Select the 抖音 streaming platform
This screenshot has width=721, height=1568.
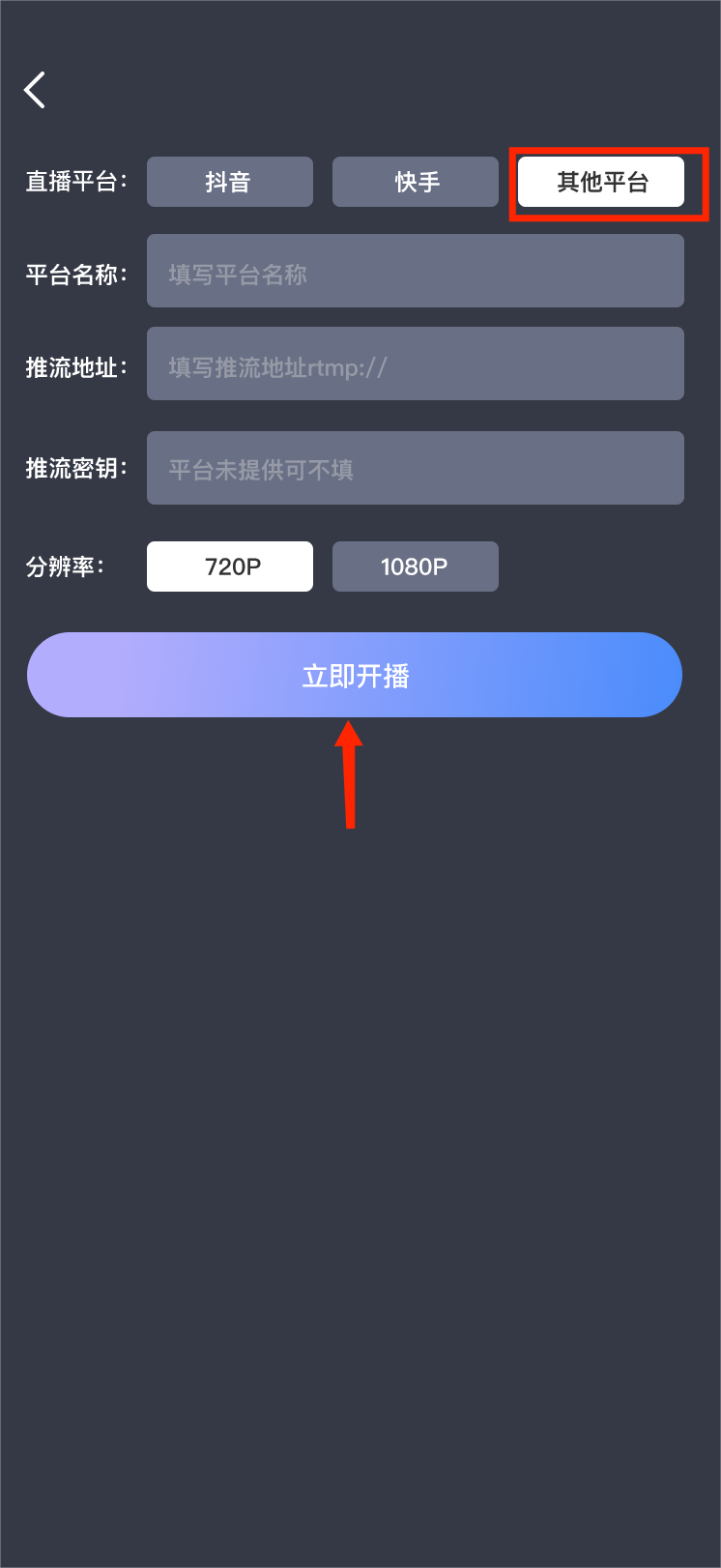tap(229, 181)
